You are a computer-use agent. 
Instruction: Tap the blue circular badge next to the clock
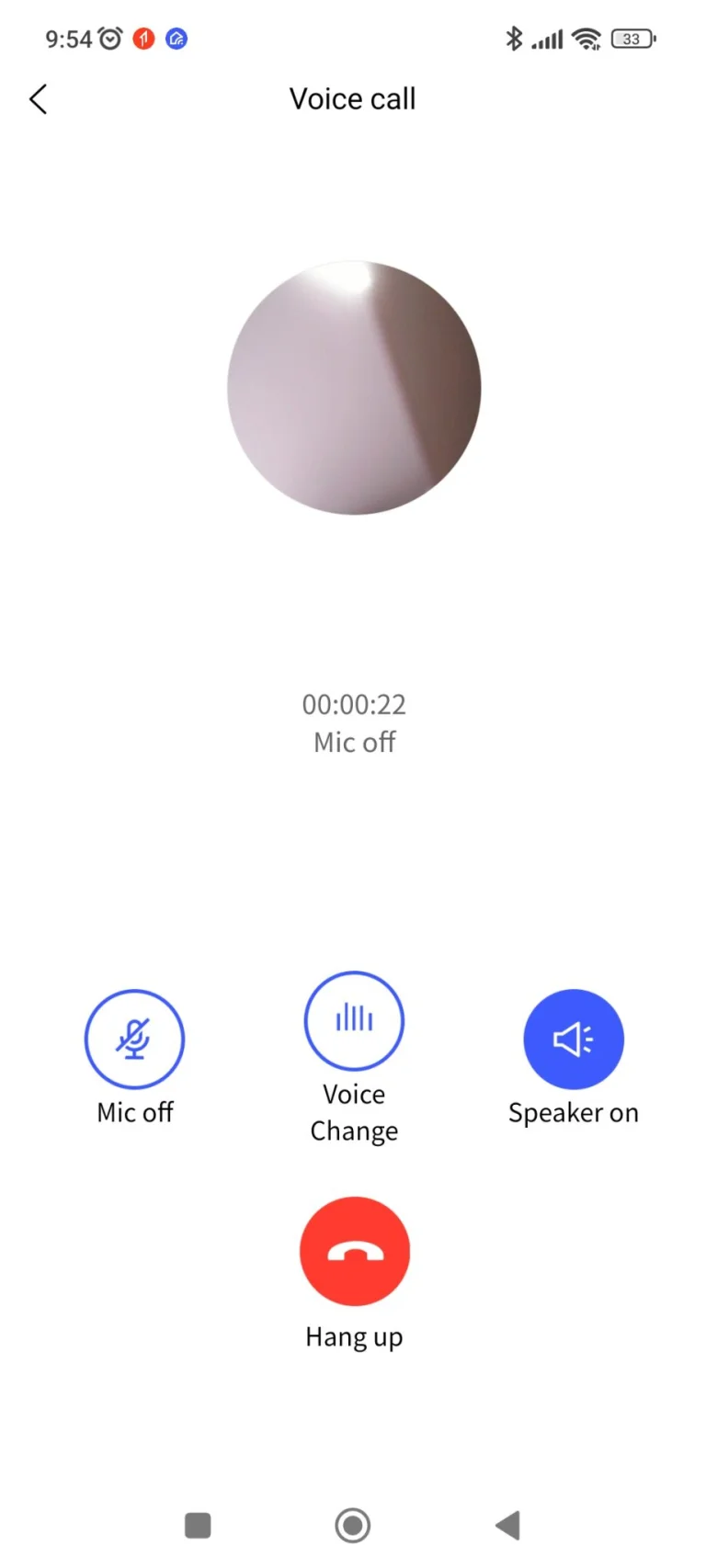pyautogui.click(x=176, y=38)
